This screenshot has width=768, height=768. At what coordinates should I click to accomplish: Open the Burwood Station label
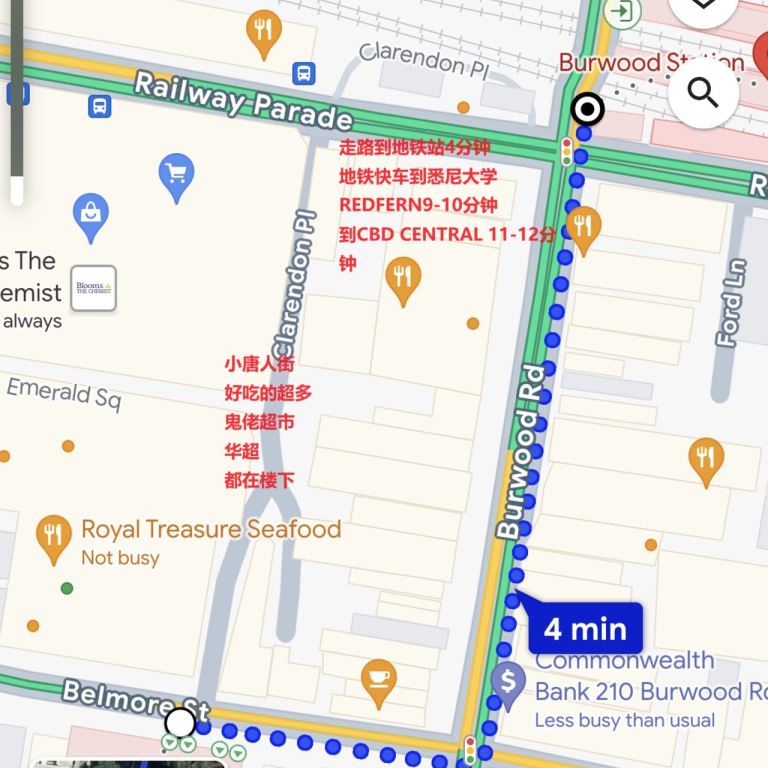(650, 63)
